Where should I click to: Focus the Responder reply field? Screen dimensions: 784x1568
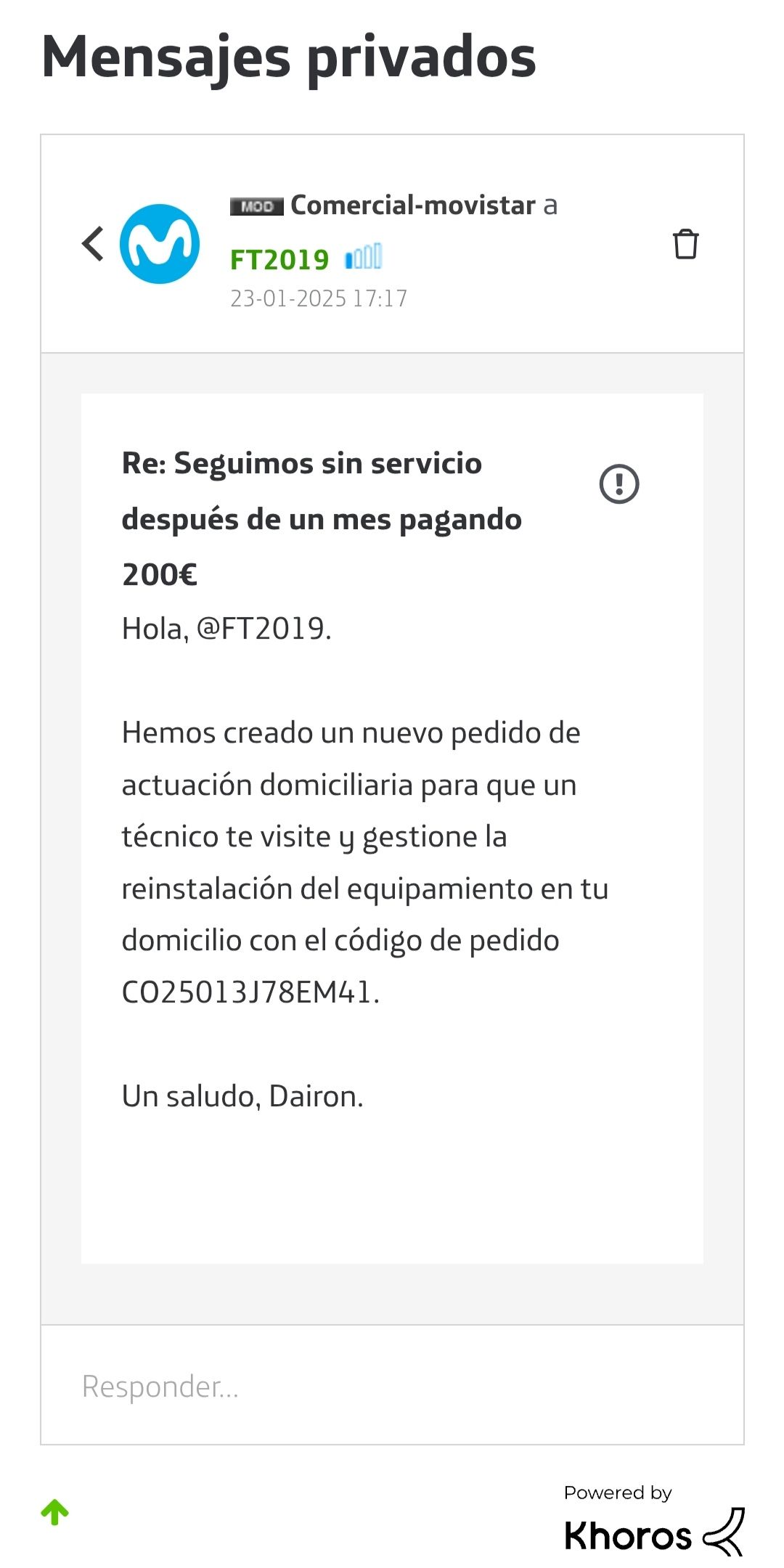(x=392, y=1386)
